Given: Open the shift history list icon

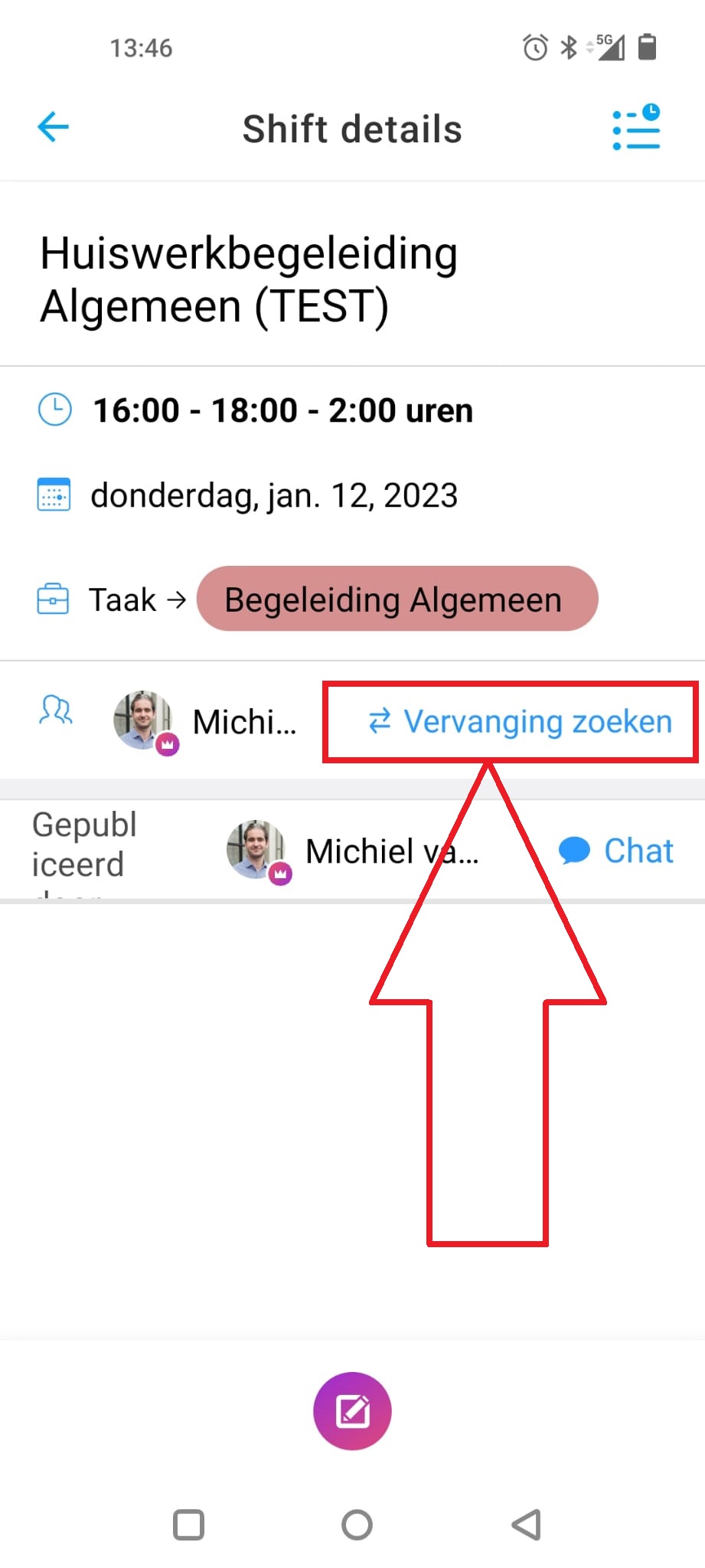Looking at the screenshot, I should pyautogui.click(x=636, y=127).
